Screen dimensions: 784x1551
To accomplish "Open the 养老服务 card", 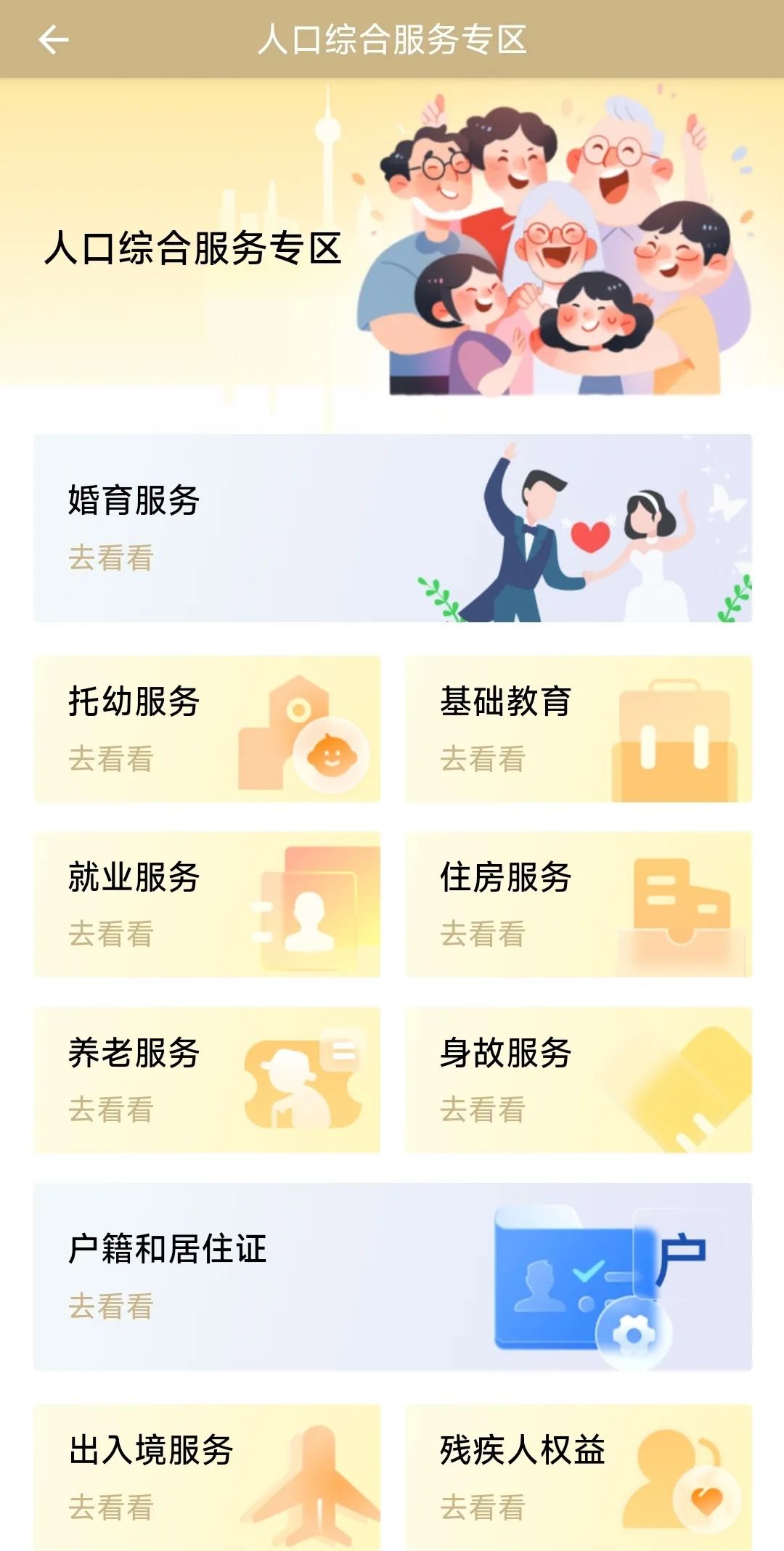I will (x=207, y=1080).
